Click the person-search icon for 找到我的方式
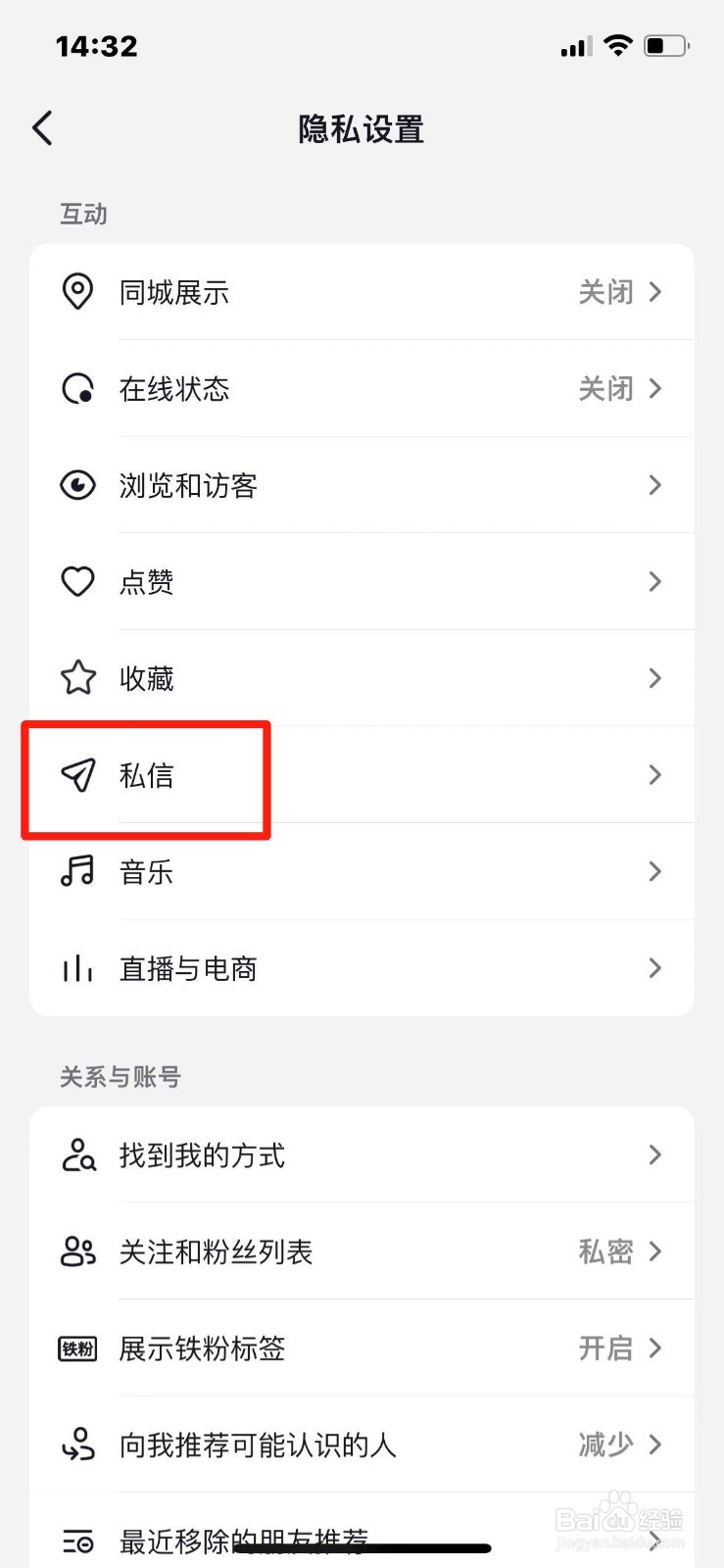This screenshot has width=724, height=1568. (77, 1154)
